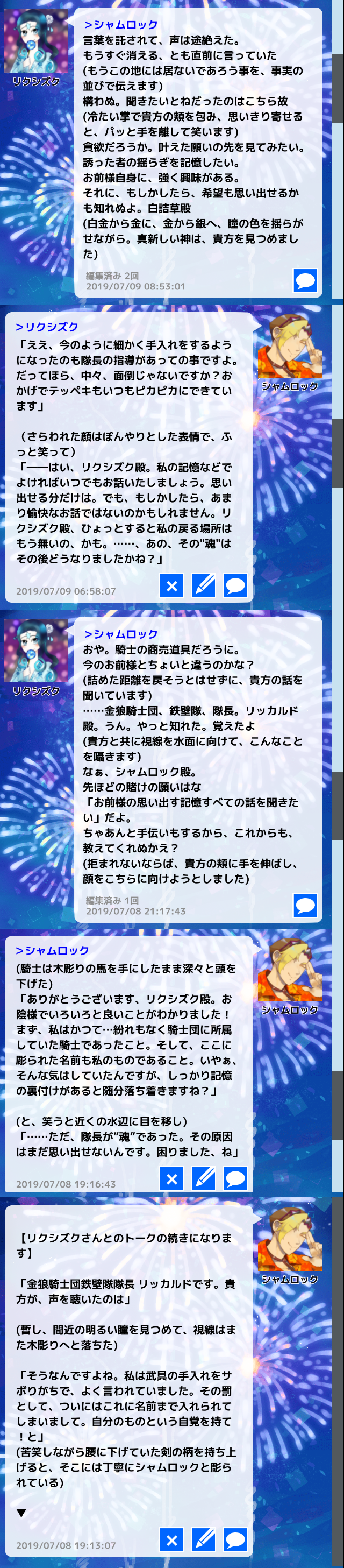Viewport: 344px width, 1568px height.
Task: Reply to リクシズク's post dated 2019/07/09 08:53:01
Action: pyautogui.click(x=305, y=280)
